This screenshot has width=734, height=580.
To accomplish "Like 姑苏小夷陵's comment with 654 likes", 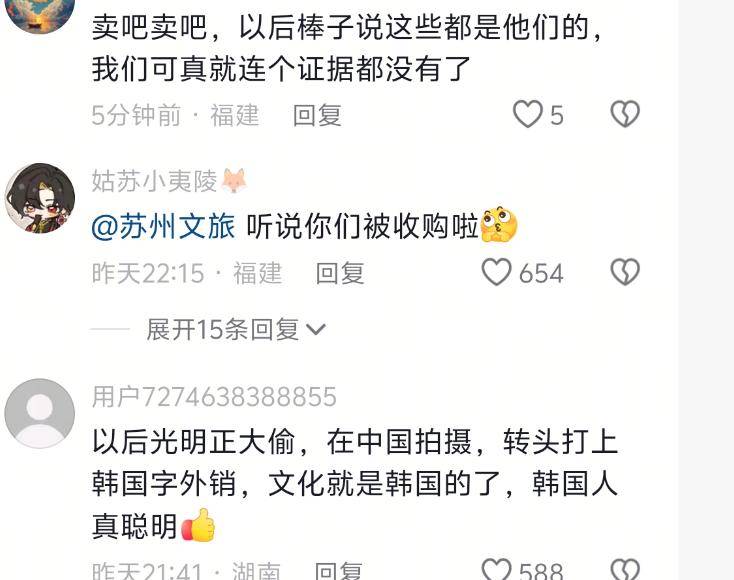I will (x=497, y=272).
